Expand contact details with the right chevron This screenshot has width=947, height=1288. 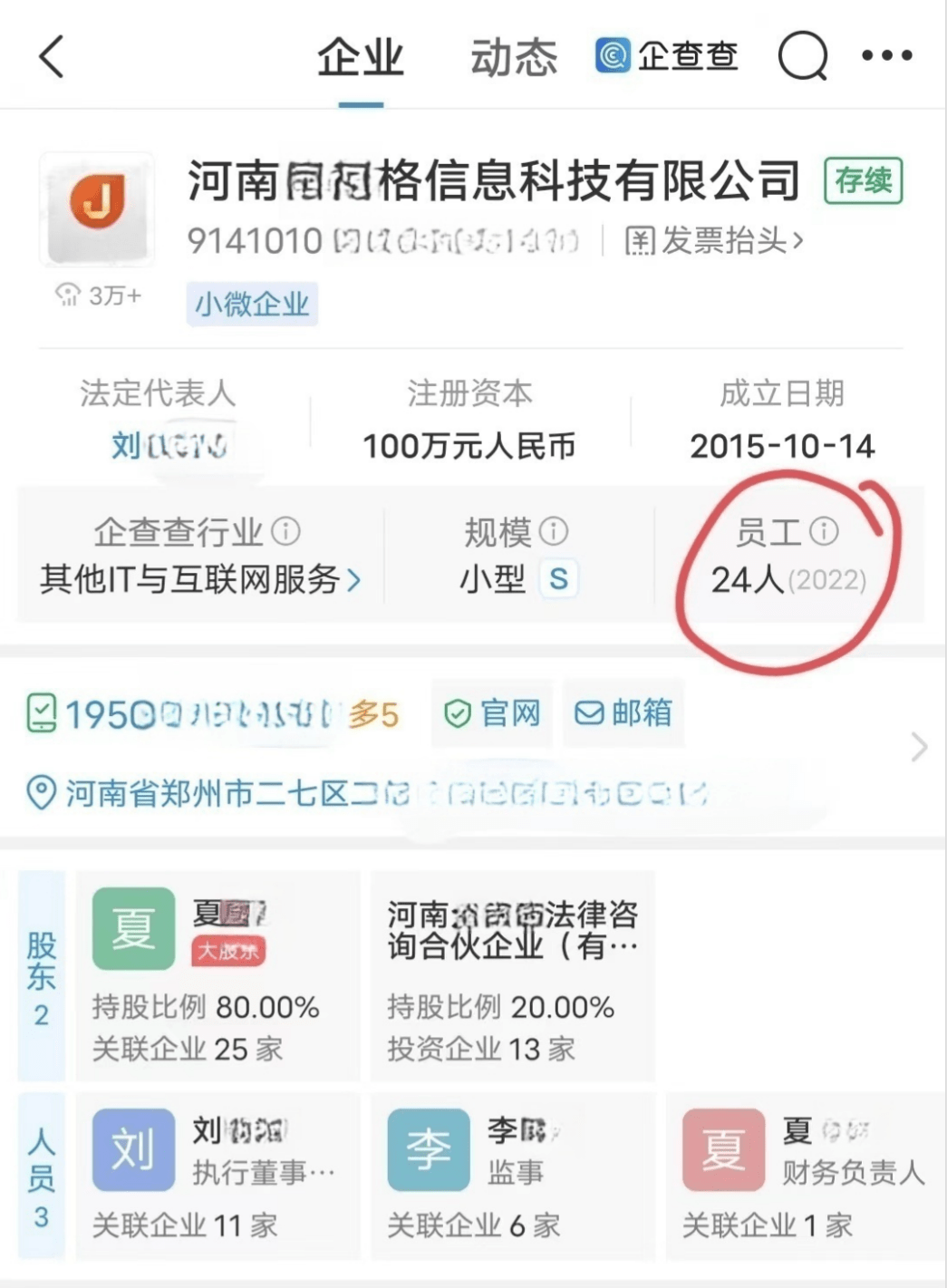(918, 747)
